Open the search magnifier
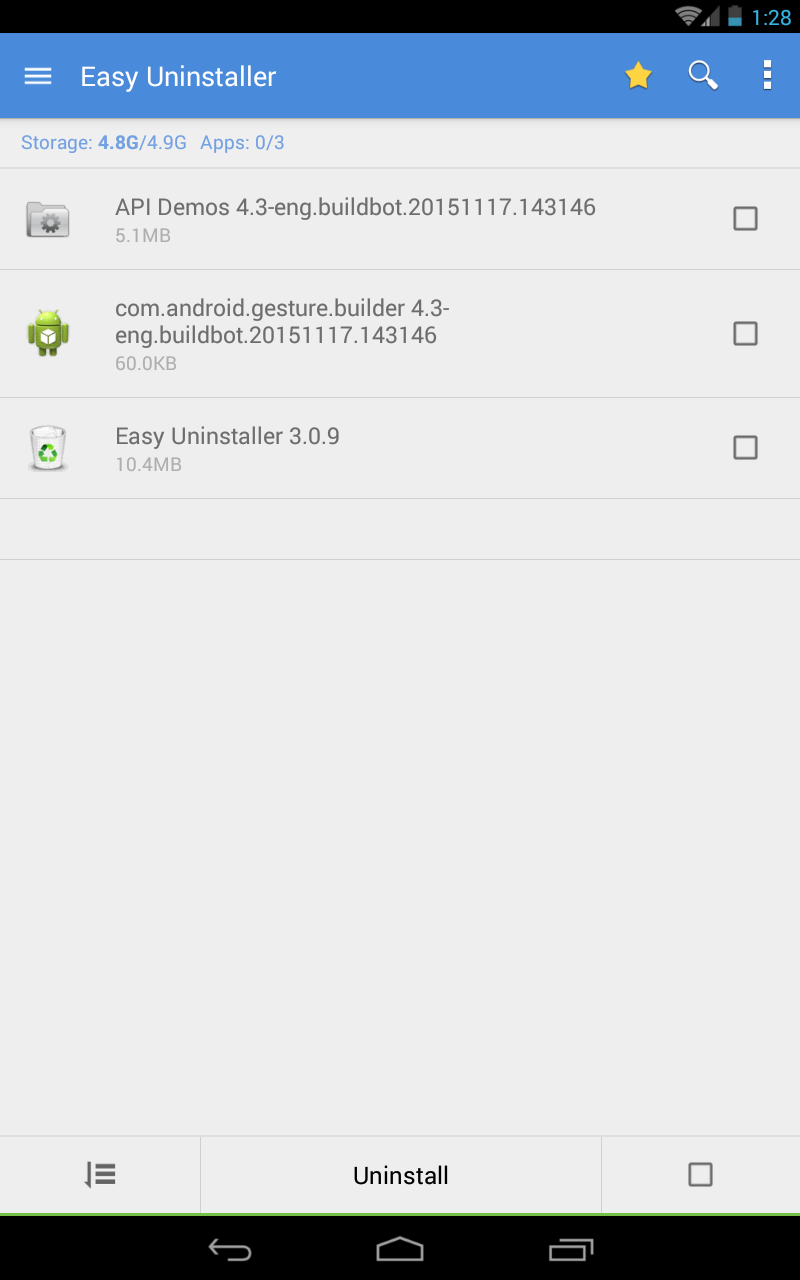This screenshot has width=800, height=1280. click(703, 76)
